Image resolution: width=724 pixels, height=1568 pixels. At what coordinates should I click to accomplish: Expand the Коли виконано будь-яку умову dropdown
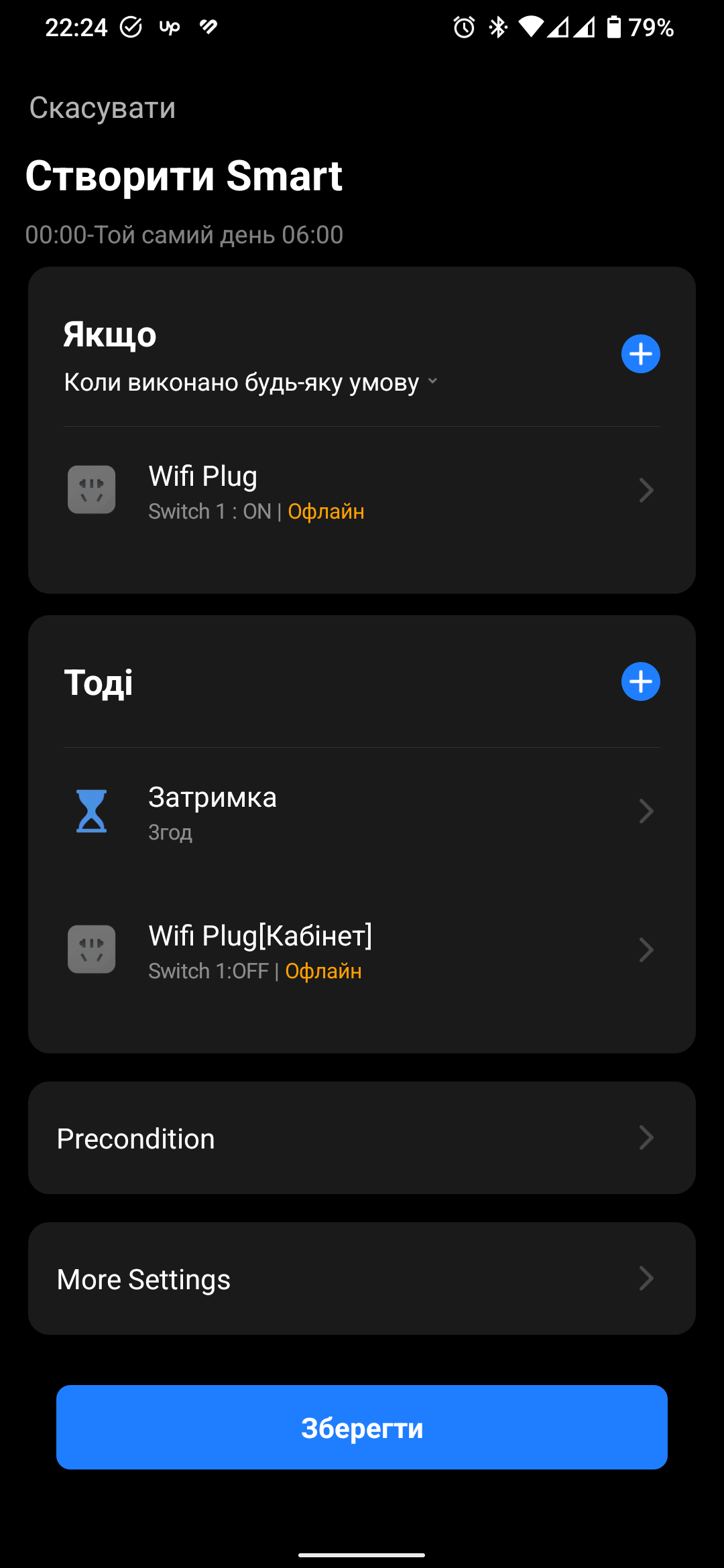pyautogui.click(x=251, y=382)
